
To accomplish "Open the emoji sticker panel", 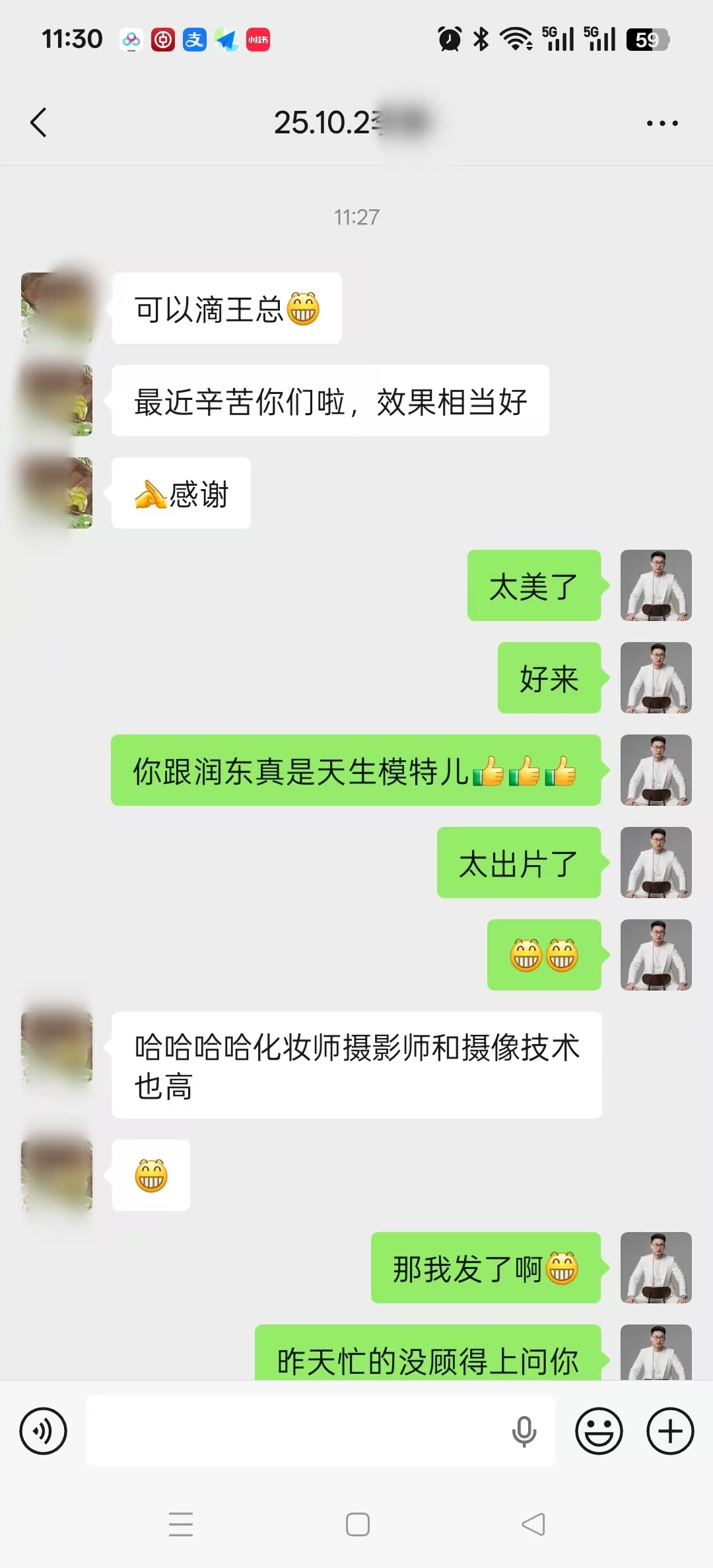I will point(599,1431).
